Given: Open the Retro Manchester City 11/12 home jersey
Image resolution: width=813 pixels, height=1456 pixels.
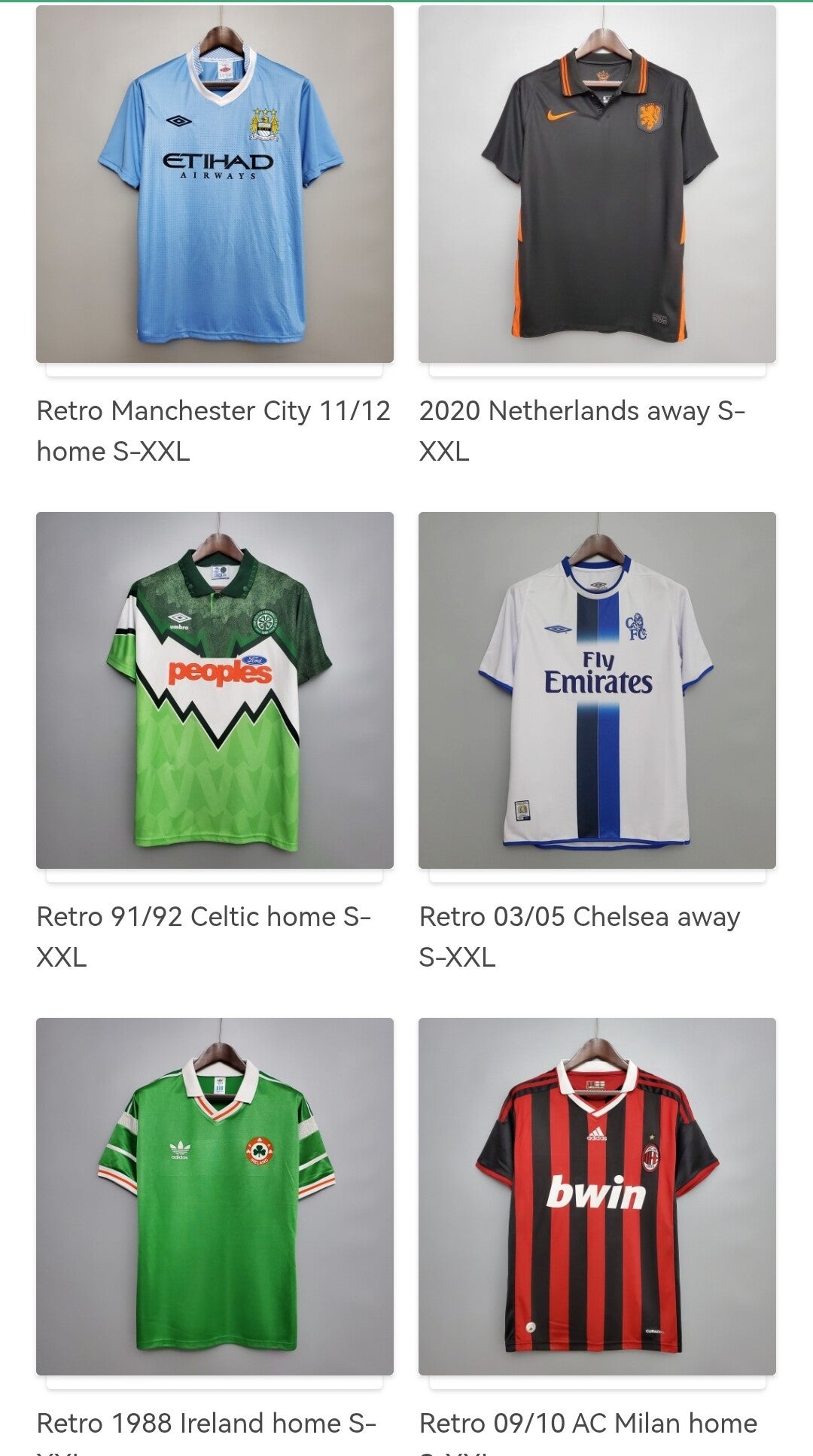Looking at the screenshot, I should pos(215,184).
